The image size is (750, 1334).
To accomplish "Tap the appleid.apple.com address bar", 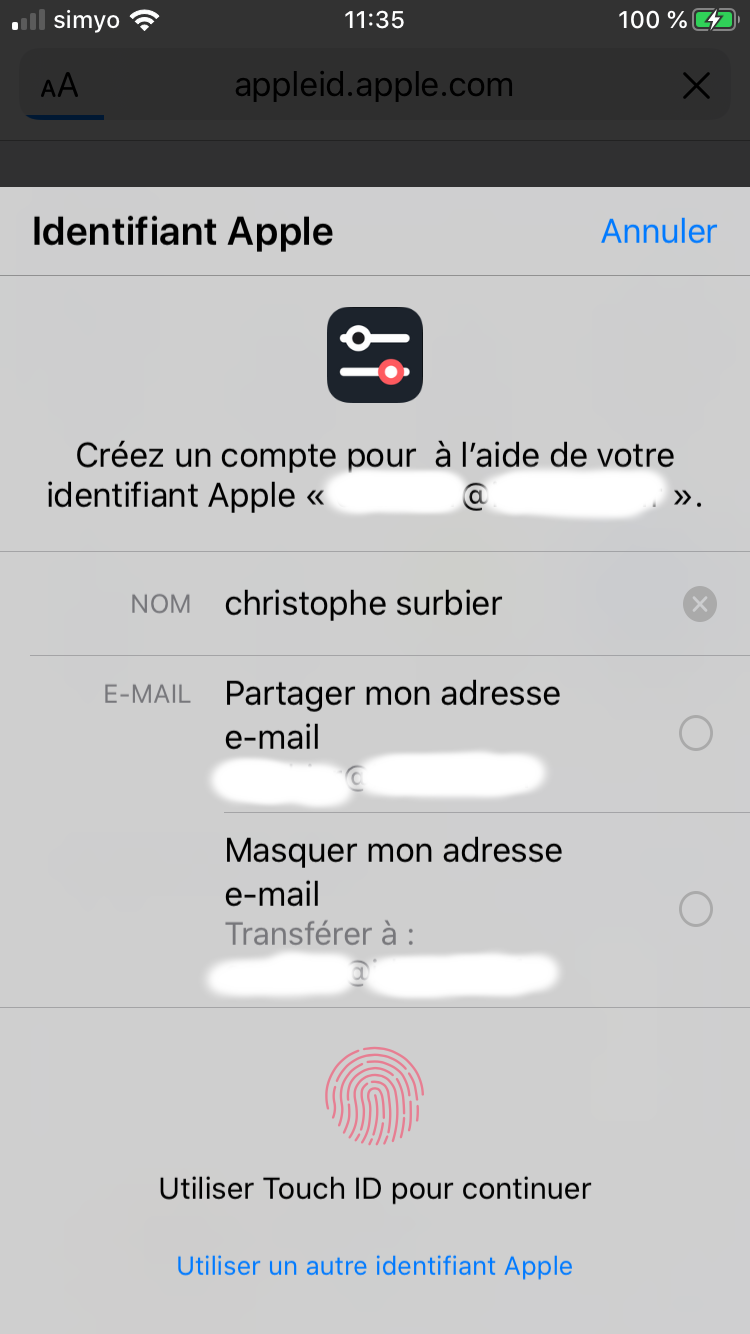I will click(374, 86).
